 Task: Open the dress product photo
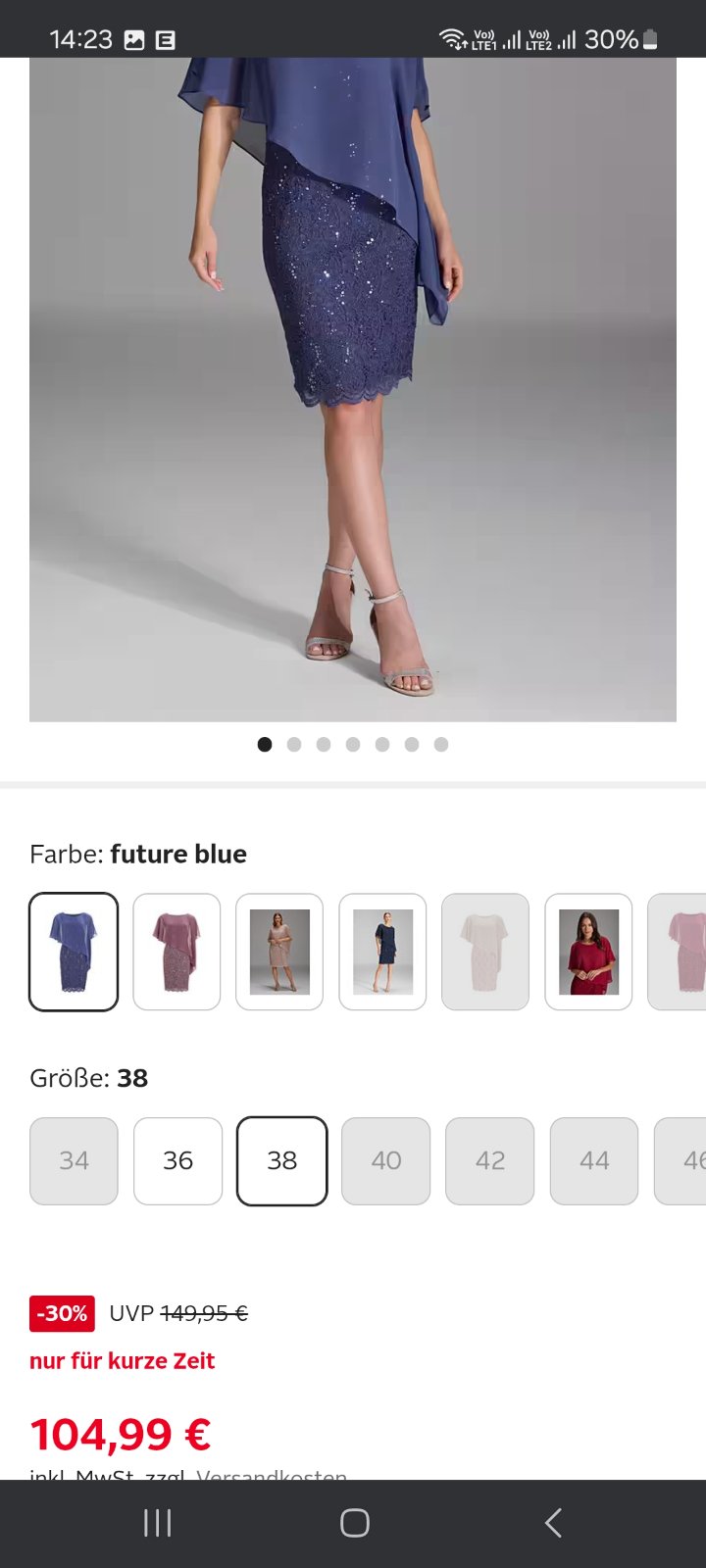[353, 392]
